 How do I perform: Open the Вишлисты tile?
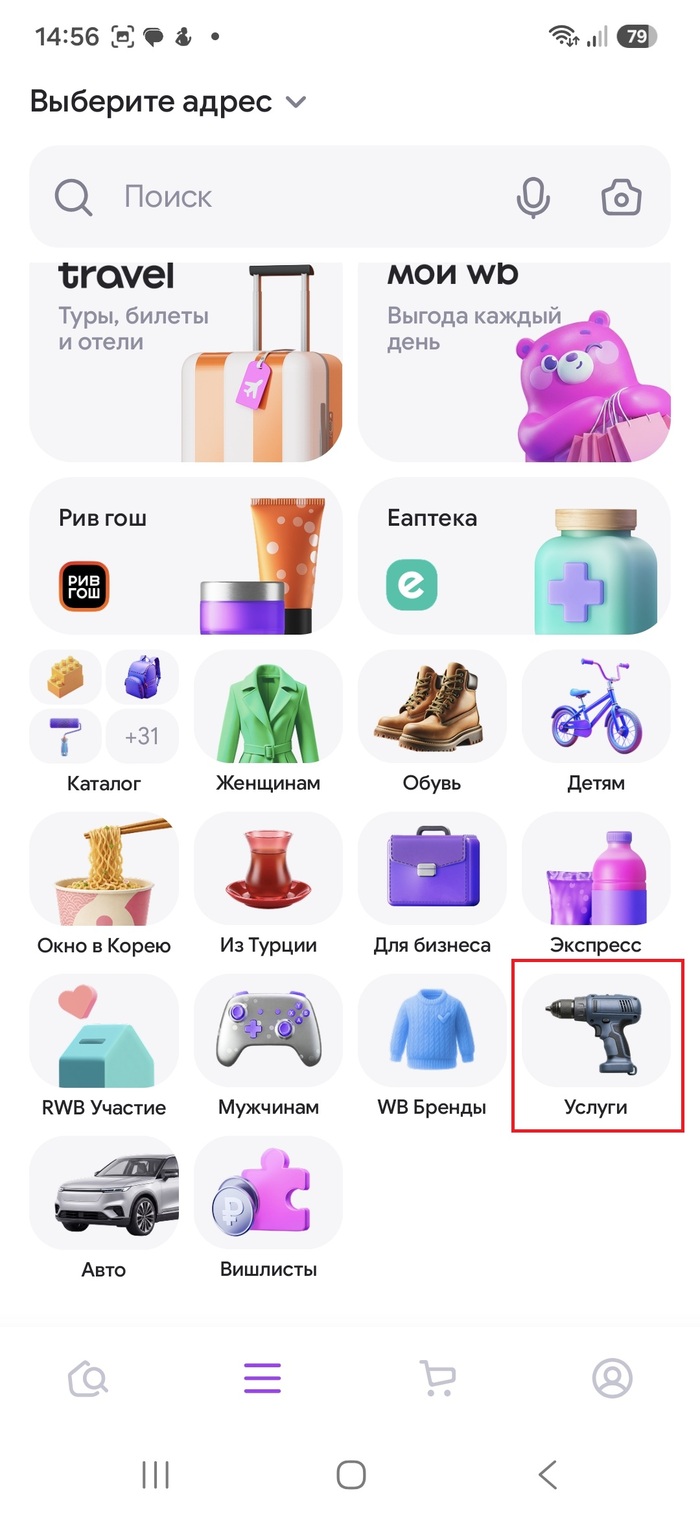coord(268,1208)
